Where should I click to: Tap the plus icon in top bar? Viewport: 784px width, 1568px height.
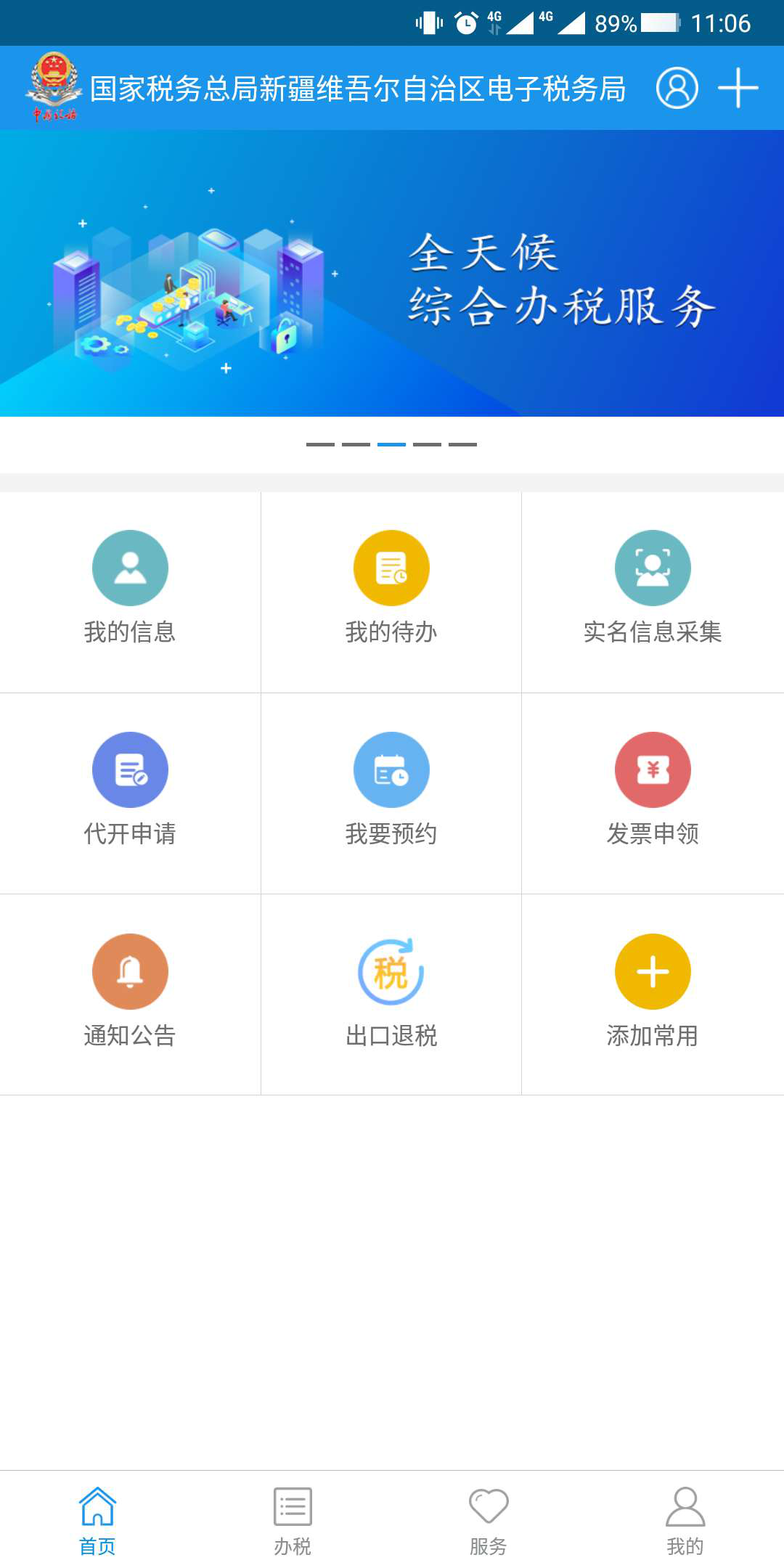click(x=738, y=88)
